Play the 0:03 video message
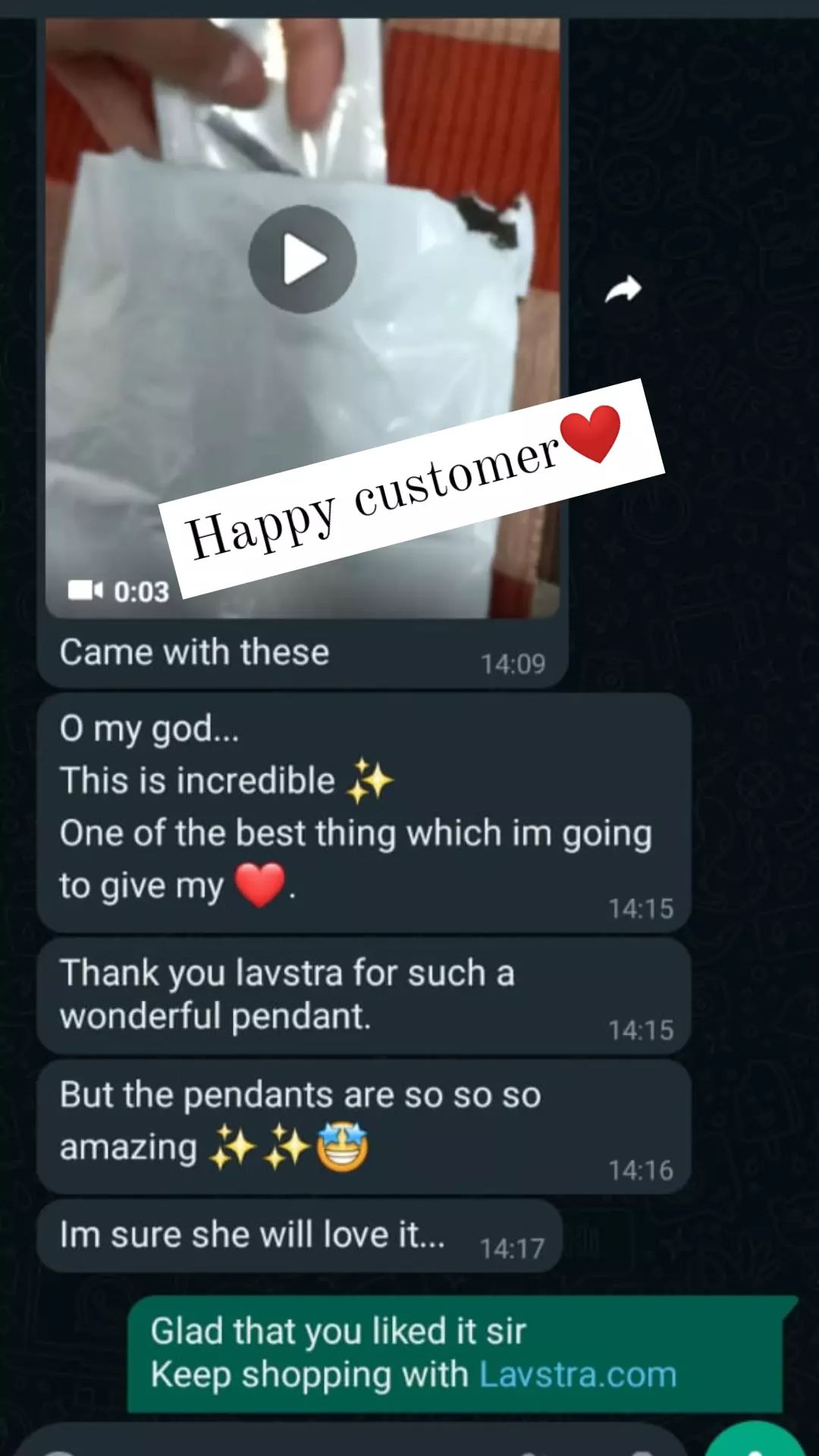 click(x=303, y=259)
